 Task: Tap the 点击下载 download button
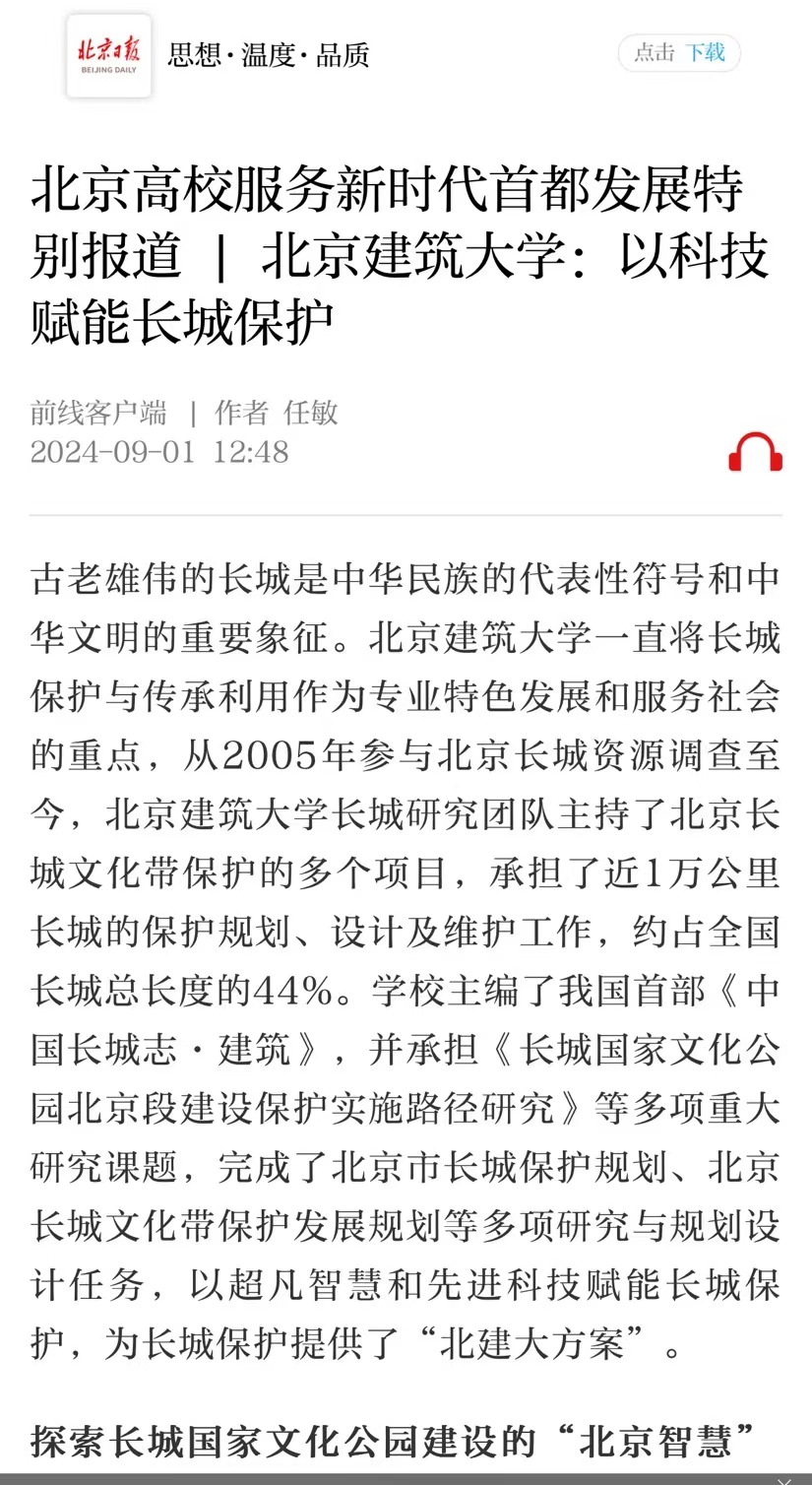679,53
